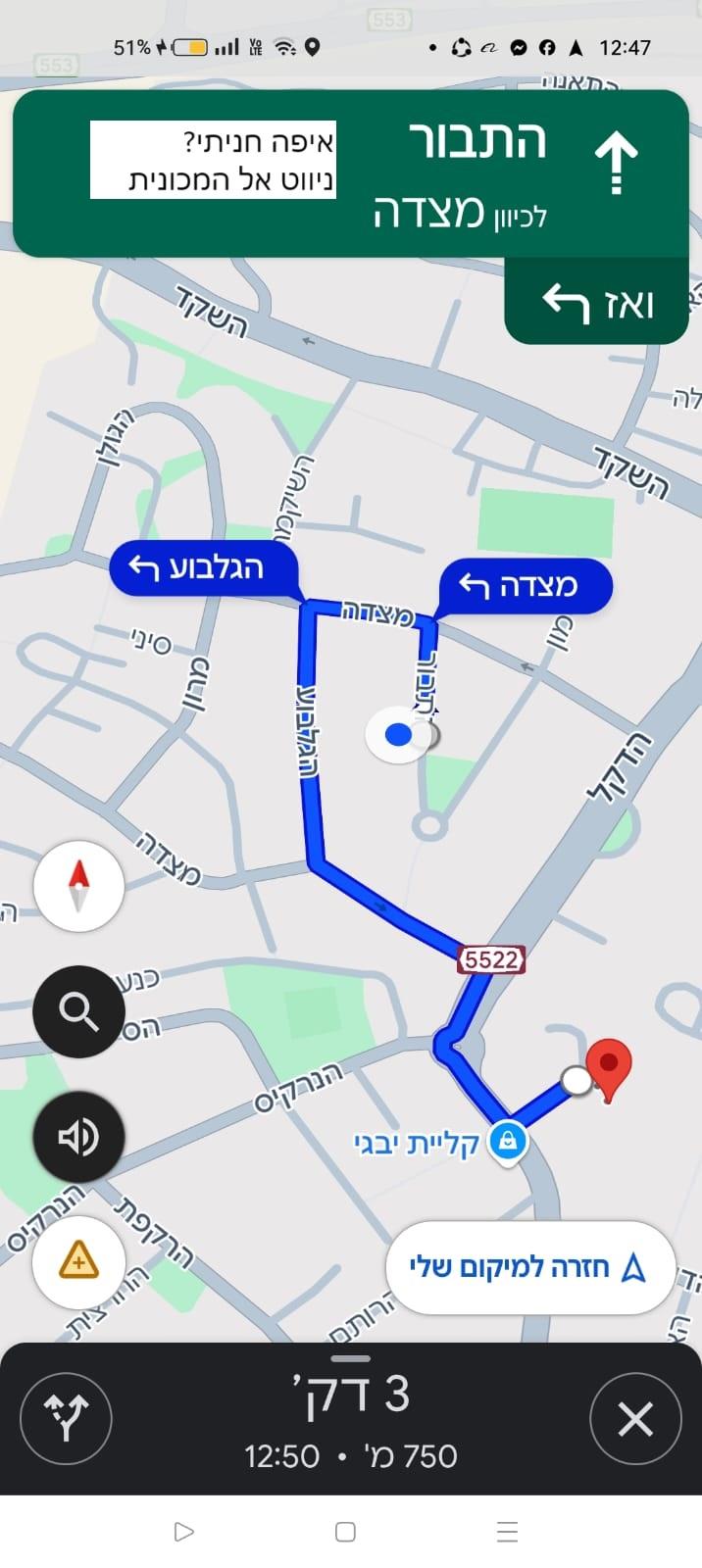Toggle the voice guidance sound button

tap(78, 1137)
